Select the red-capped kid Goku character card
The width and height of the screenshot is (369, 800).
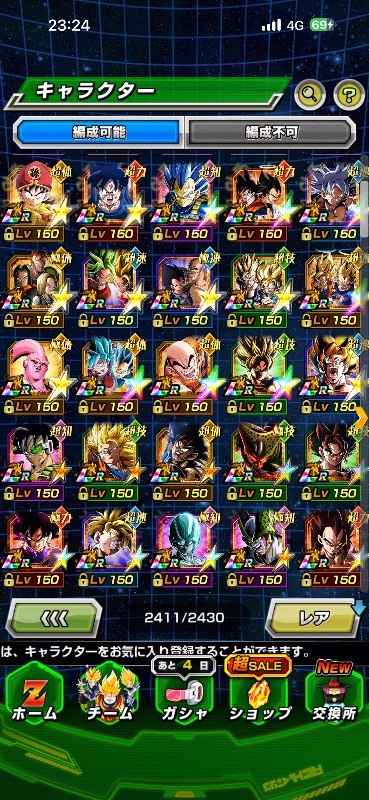pos(36,201)
